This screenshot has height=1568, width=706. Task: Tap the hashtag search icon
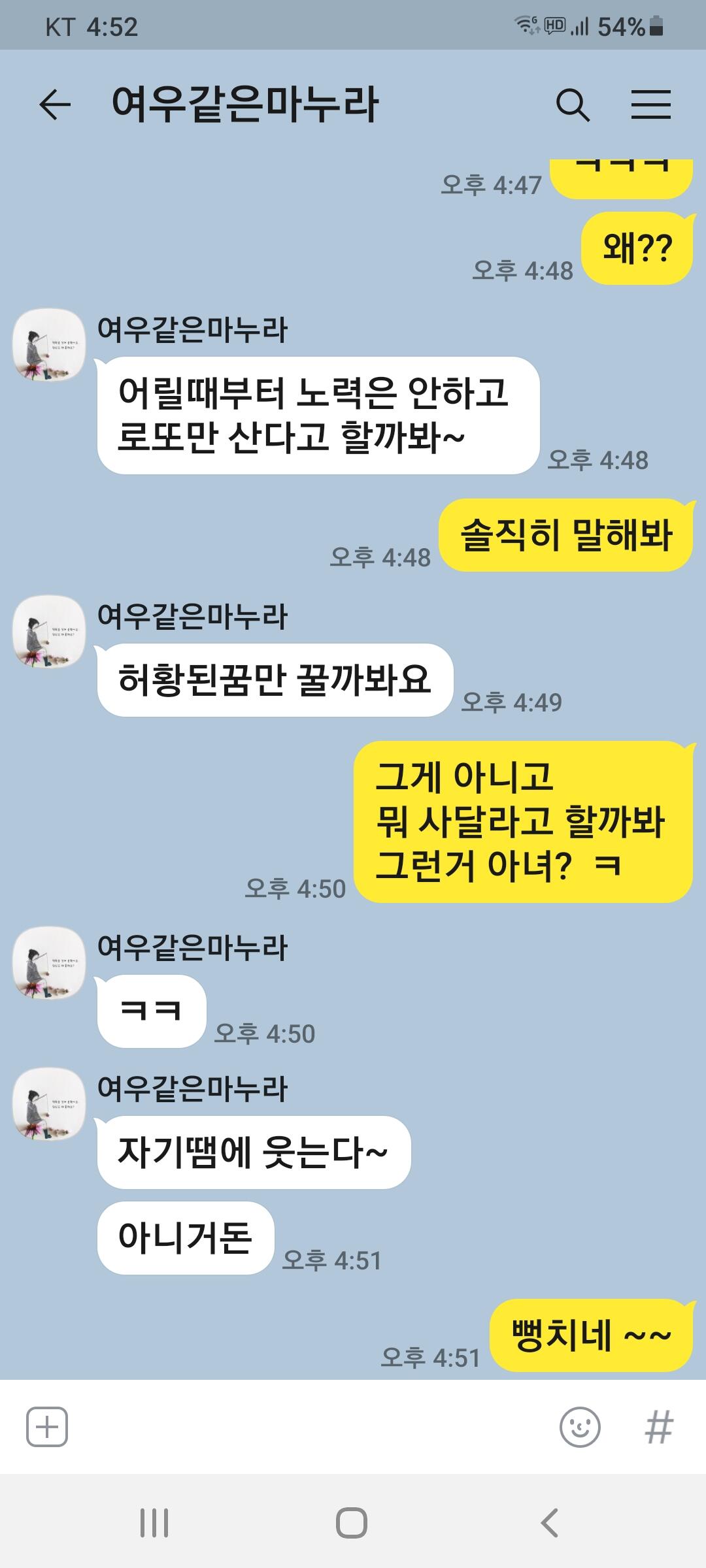(658, 1427)
